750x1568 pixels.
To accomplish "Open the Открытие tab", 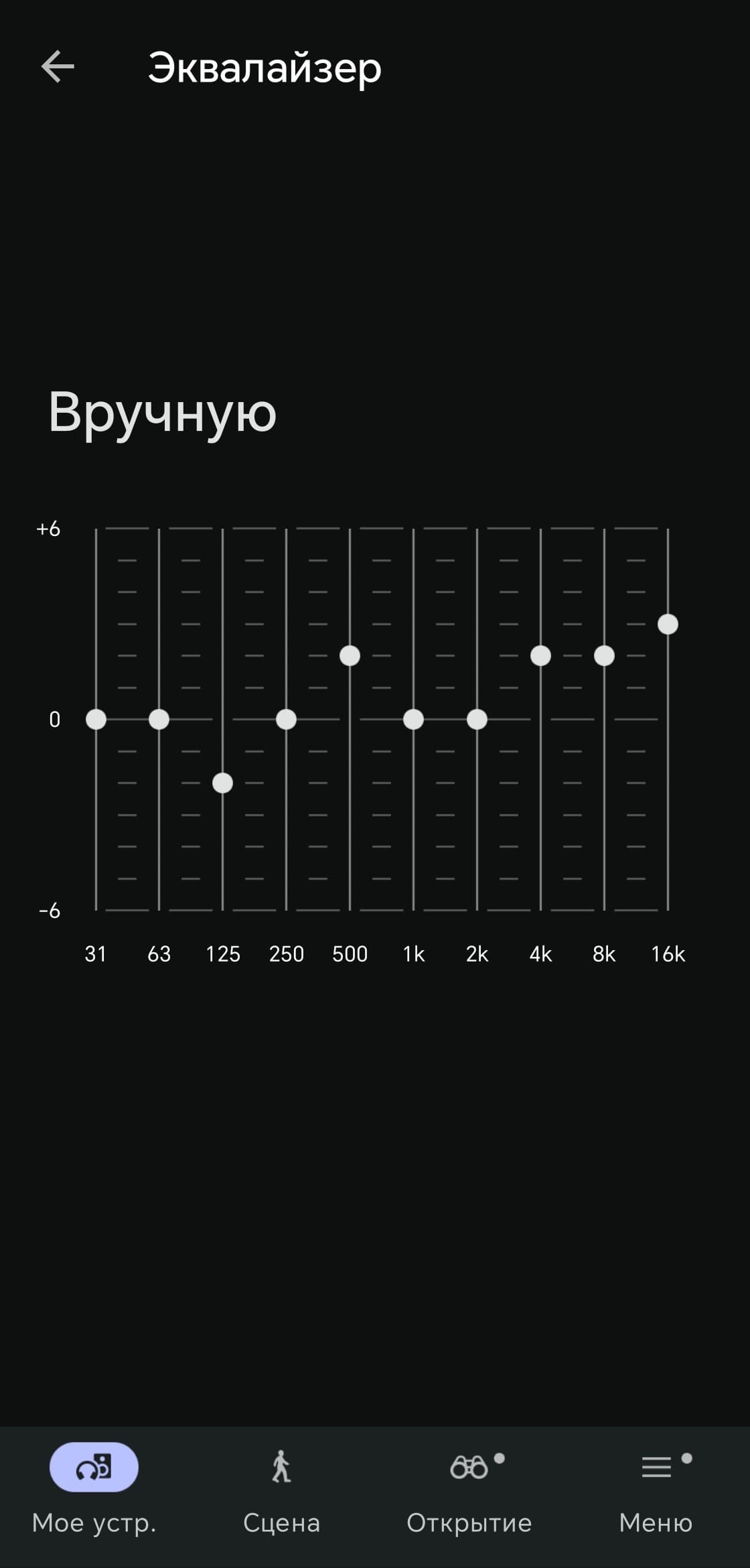I will click(469, 1490).
